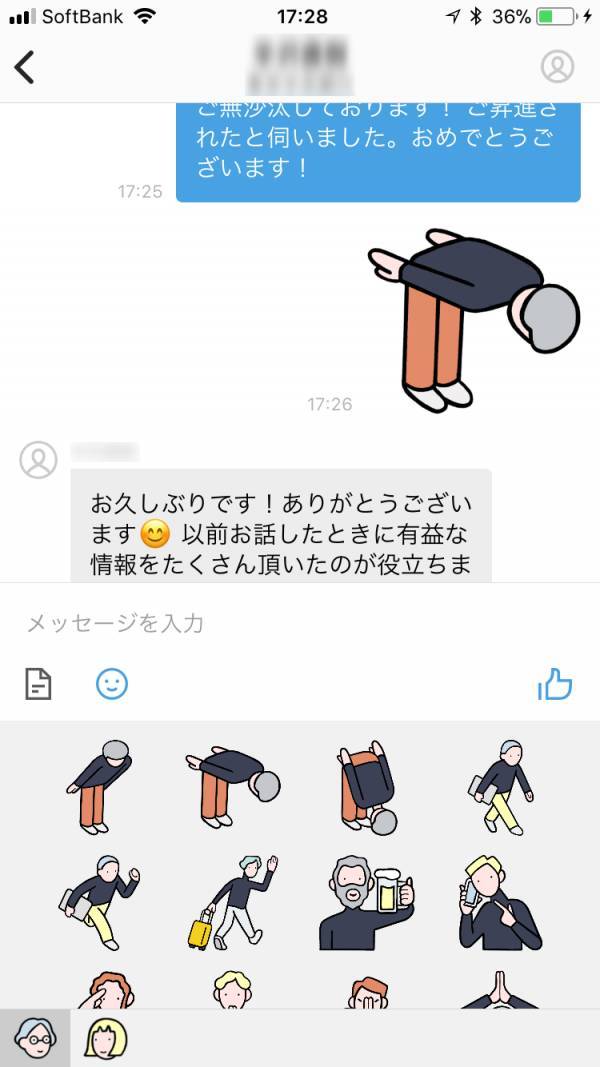Send the blonde person on phone sticker

click(499, 902)
